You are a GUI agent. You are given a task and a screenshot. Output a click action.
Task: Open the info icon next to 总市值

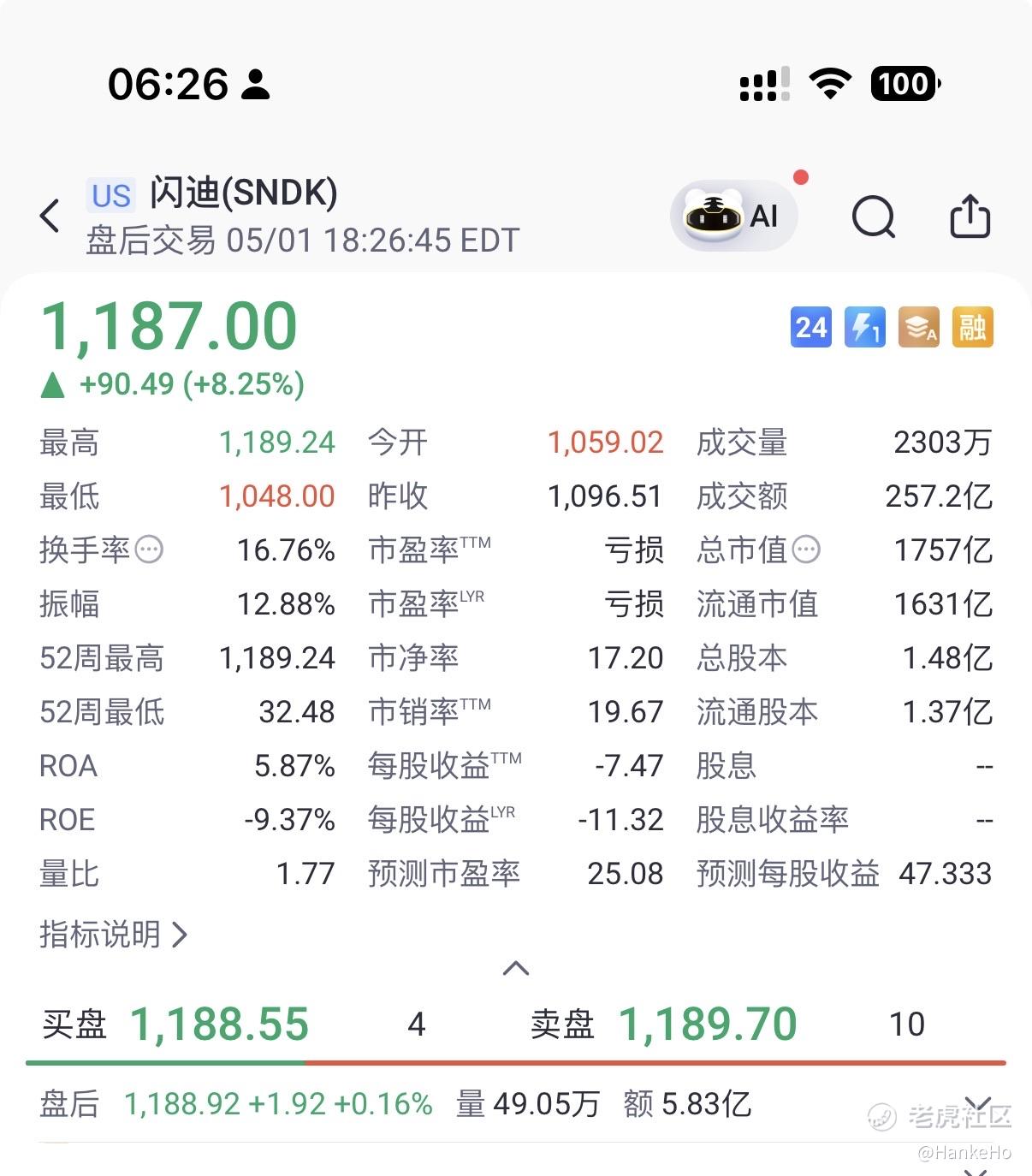coord(806,549)
